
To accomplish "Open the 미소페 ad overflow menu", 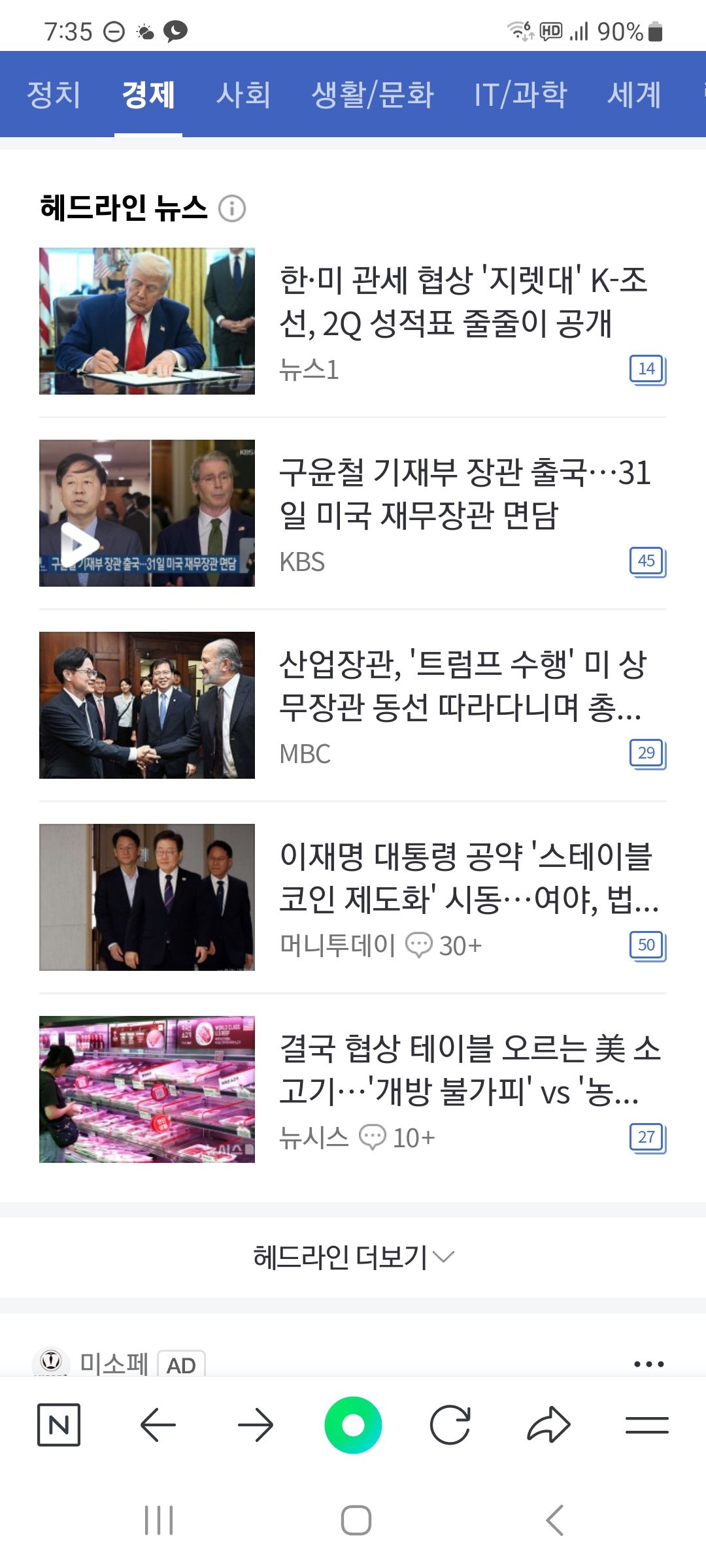I will (x=648, y=1364).
